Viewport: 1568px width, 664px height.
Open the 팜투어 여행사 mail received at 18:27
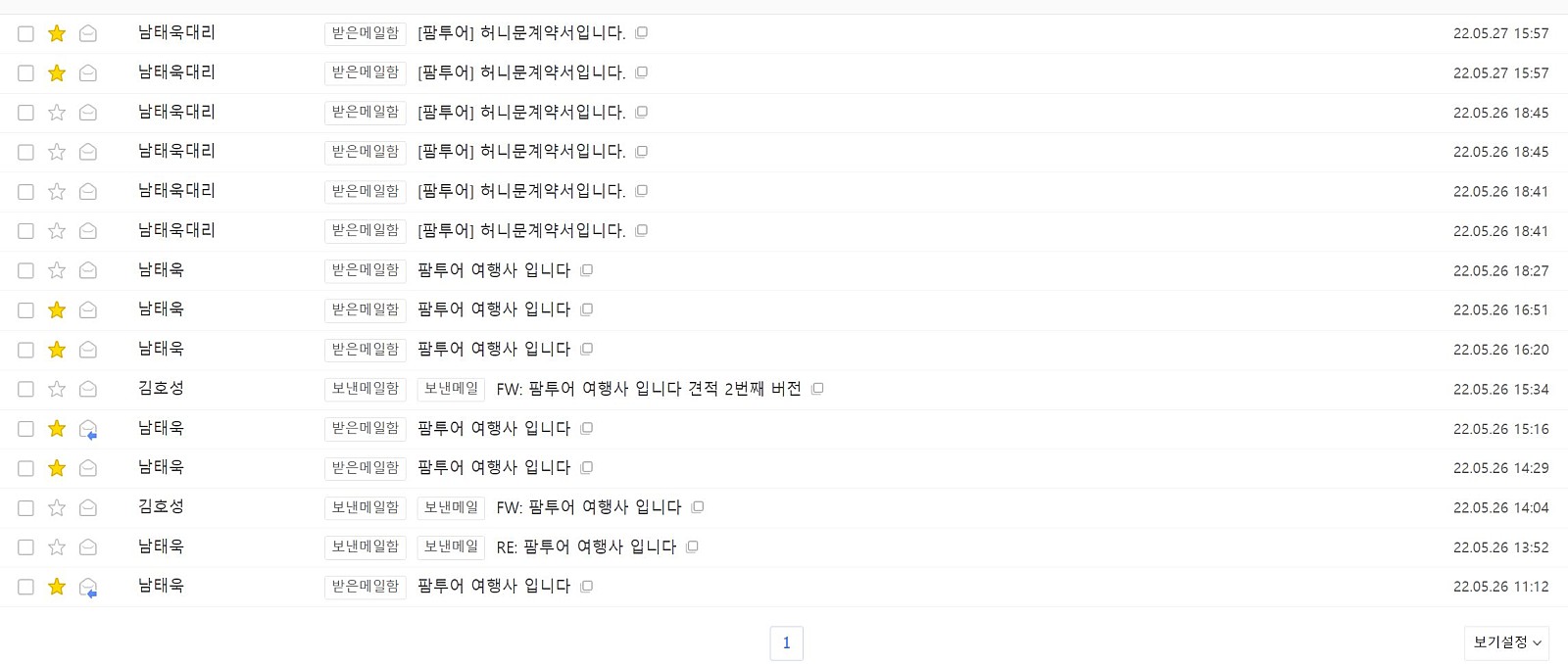(x=494, y=270)
